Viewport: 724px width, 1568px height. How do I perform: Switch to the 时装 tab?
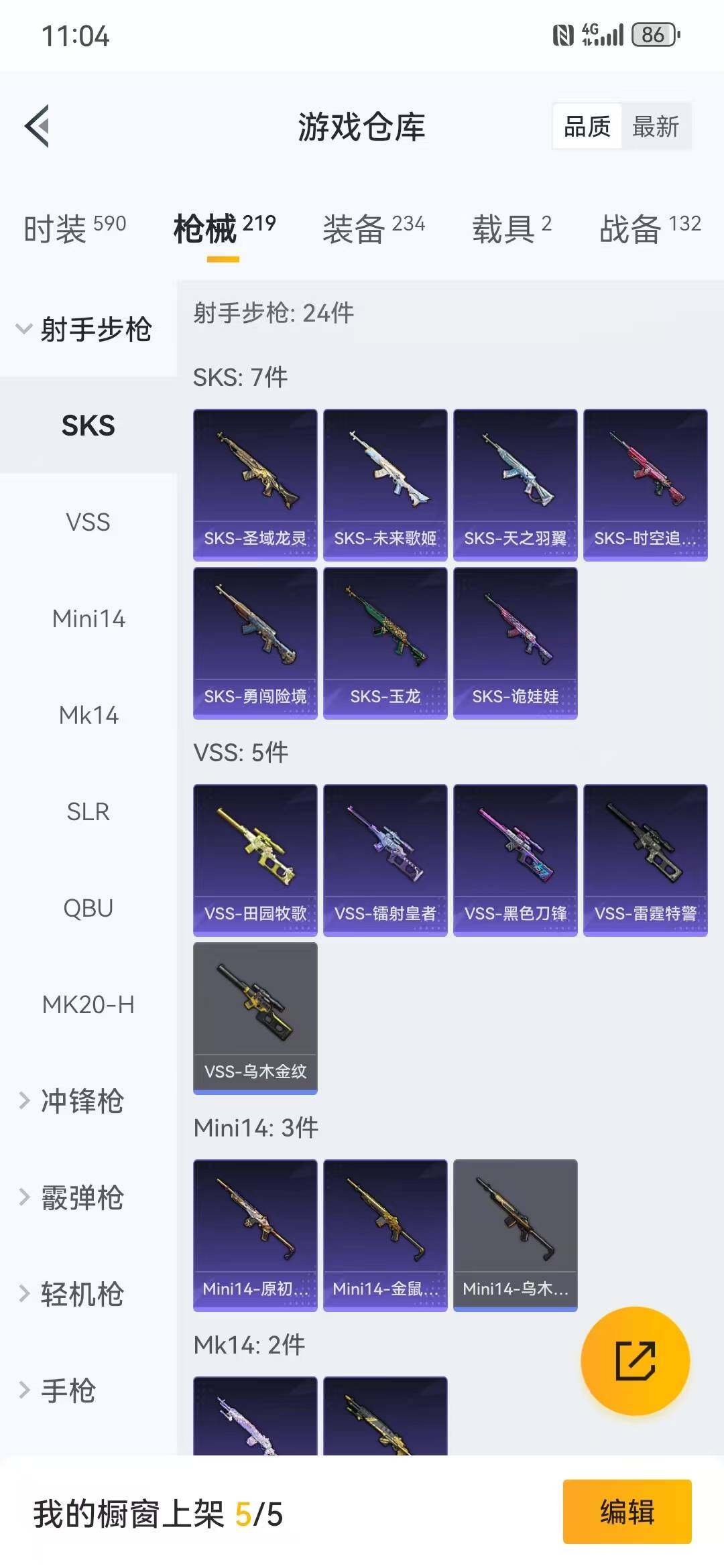tap(74, 229)
